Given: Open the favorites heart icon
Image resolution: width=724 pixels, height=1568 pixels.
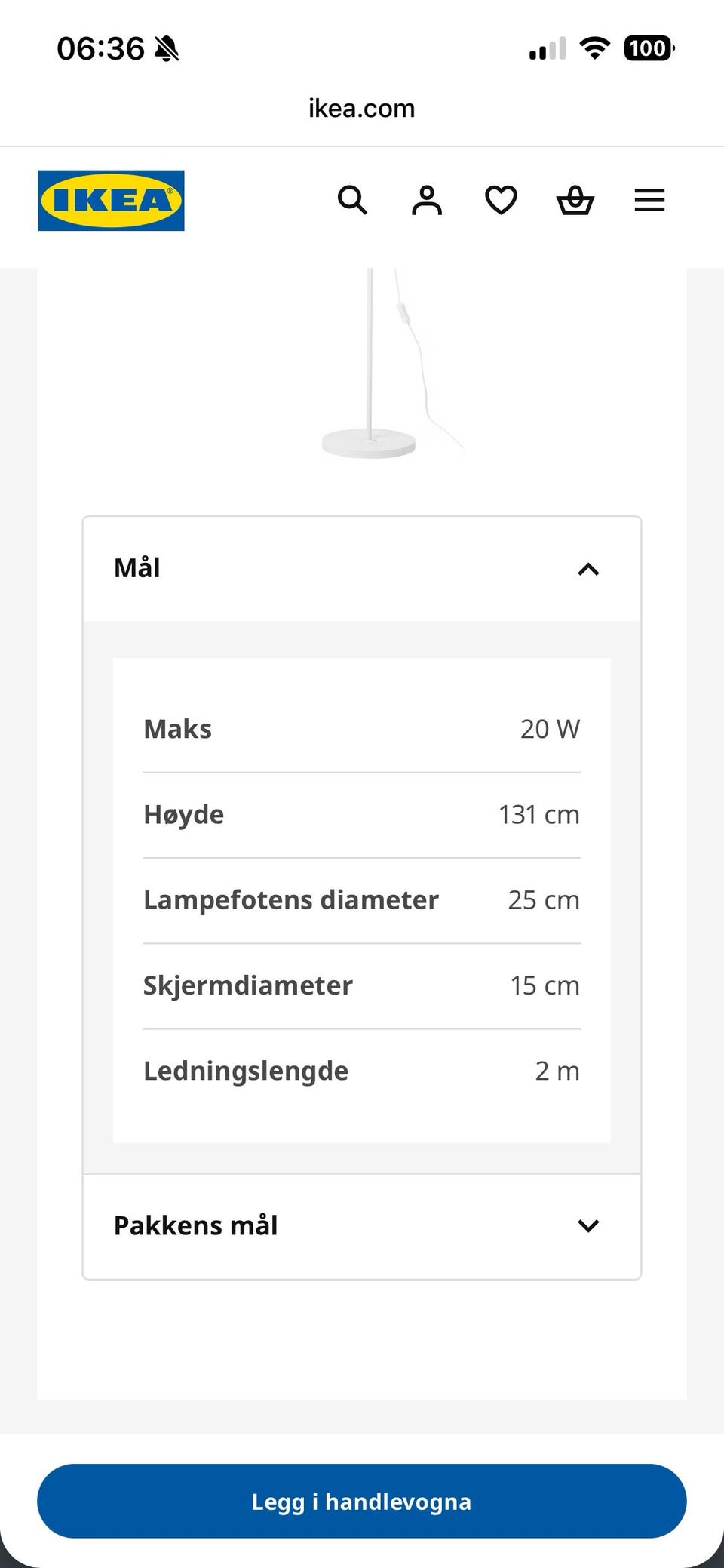Looking at the screenshot, I should 501,201.
